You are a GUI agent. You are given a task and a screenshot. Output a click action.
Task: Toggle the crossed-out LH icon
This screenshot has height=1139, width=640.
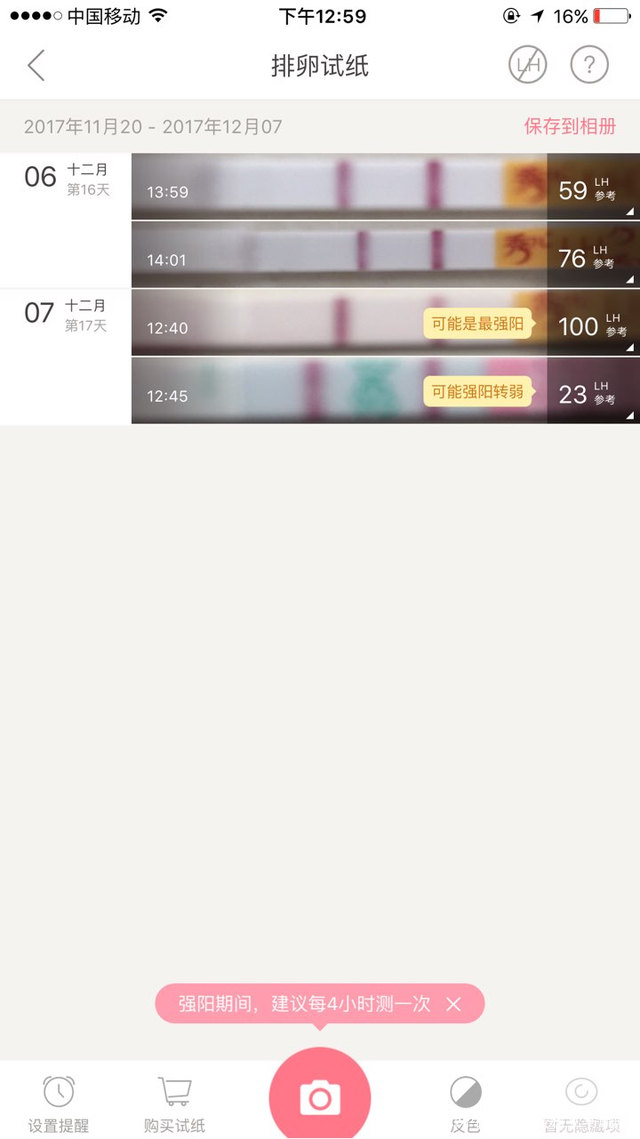[528, 66]
